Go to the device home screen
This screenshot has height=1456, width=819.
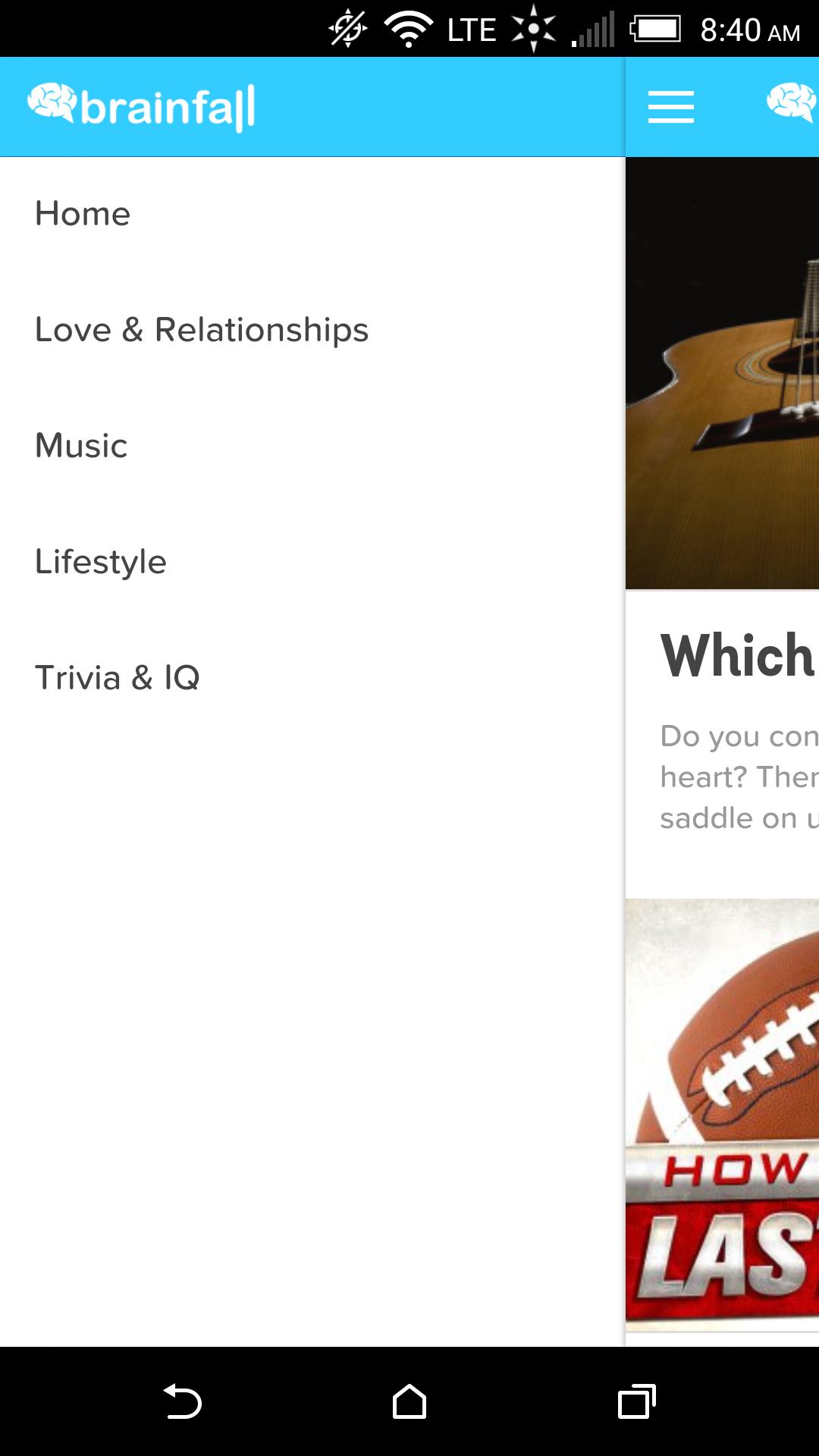pyautogui.click(x=409, y=1401)
